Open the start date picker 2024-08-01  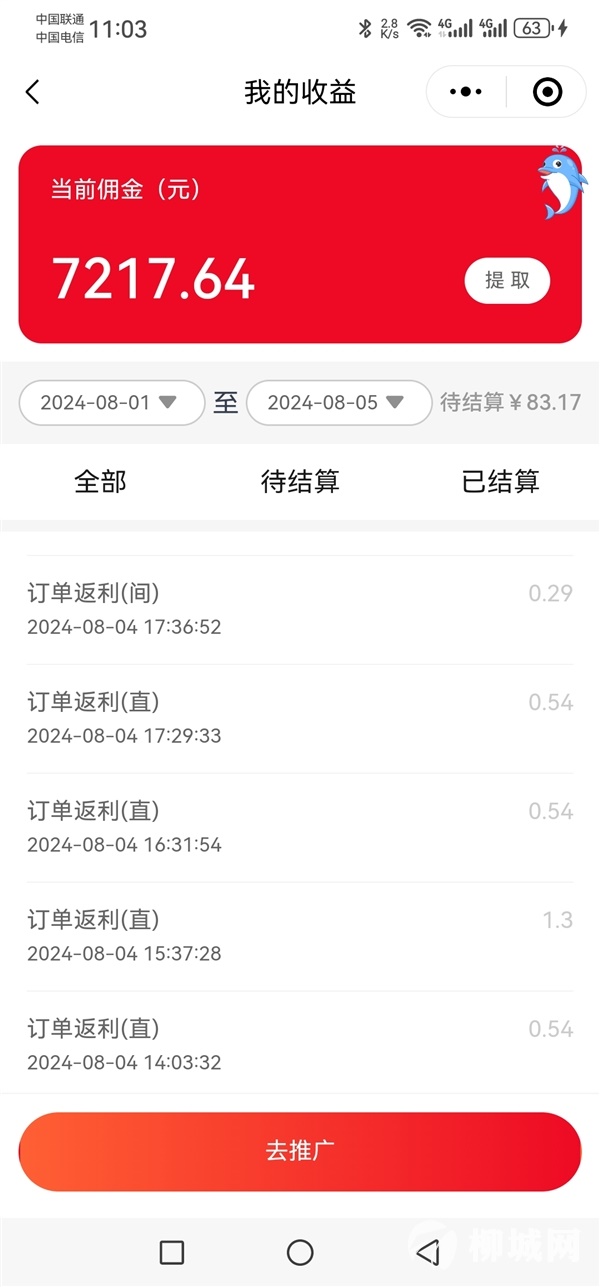coord(112,403)
